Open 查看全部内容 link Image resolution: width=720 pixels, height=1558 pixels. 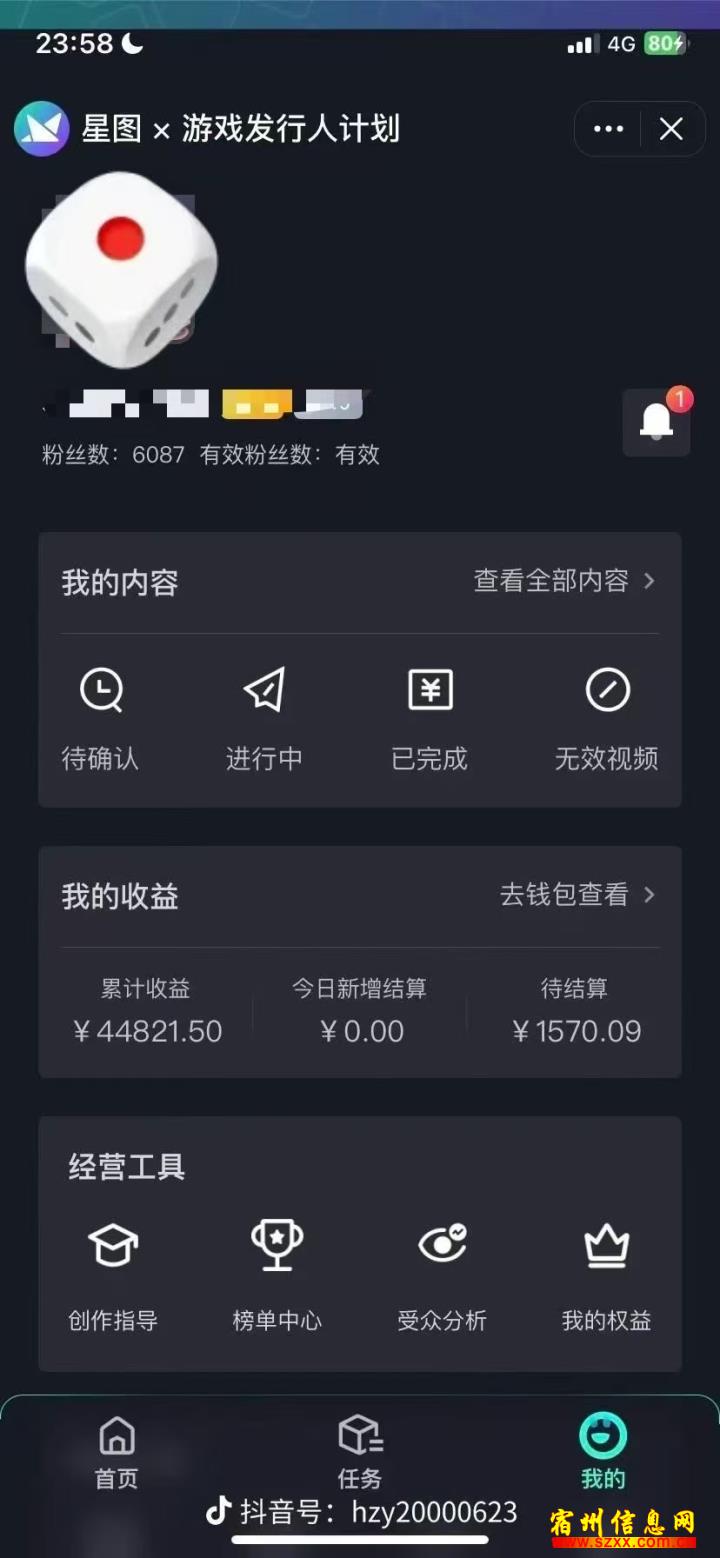point(564,581)
